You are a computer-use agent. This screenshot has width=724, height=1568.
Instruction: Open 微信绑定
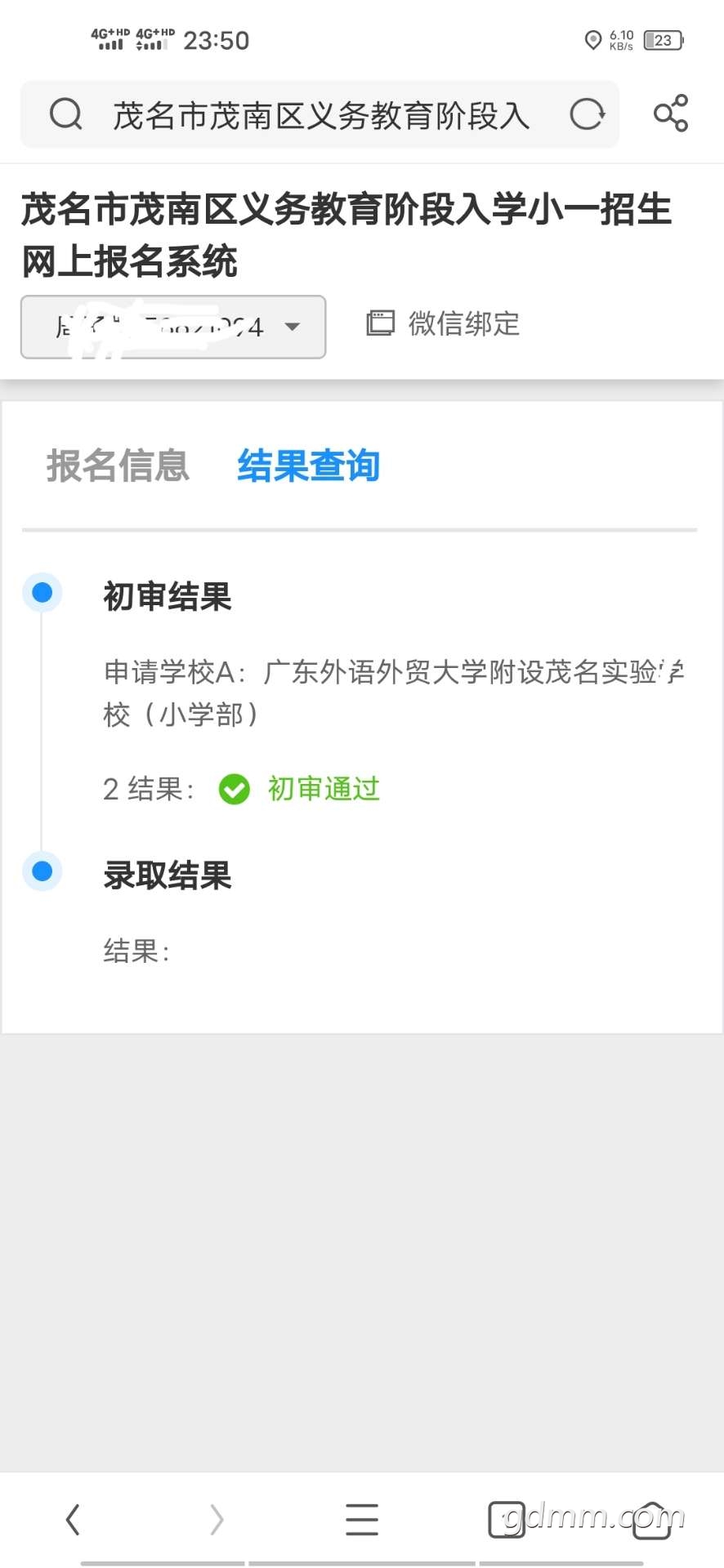pos(443,323)
